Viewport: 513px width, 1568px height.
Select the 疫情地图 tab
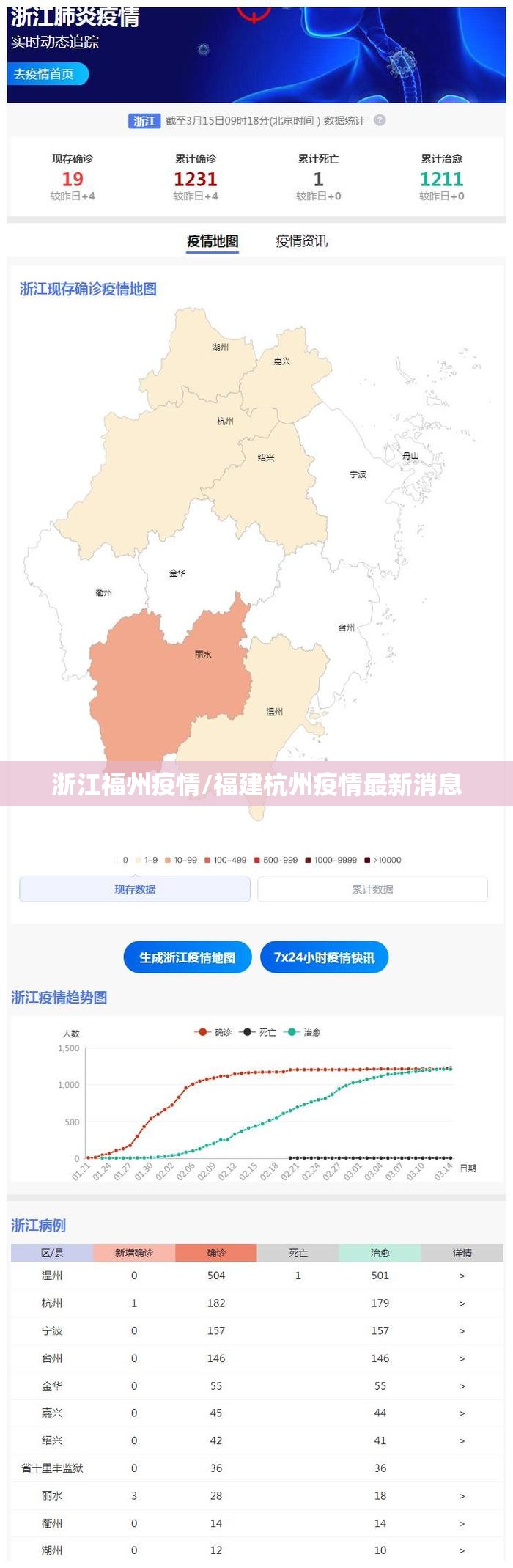click(x=213, y=241)
